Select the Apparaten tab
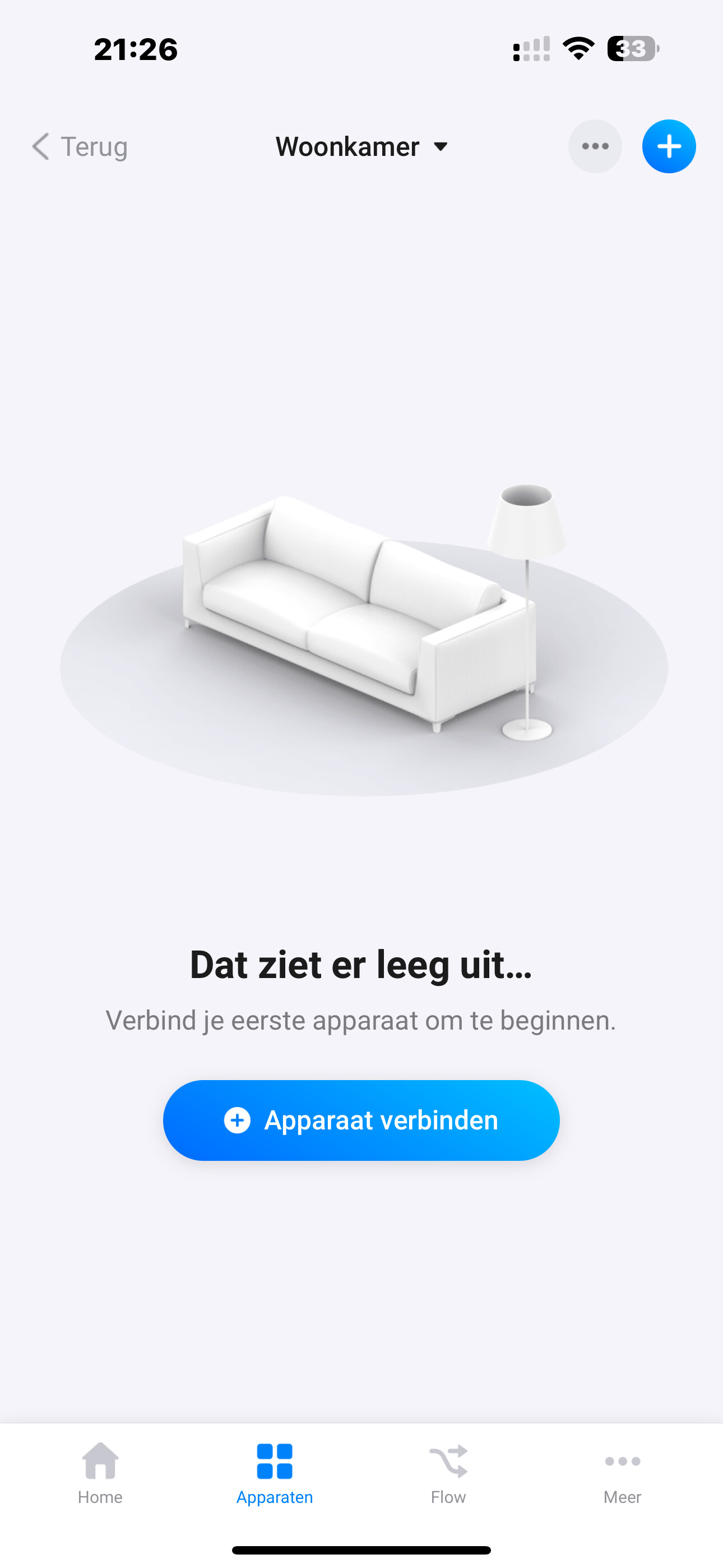This screenshot has width=723, height=1568. click(x=275, y=1472)
